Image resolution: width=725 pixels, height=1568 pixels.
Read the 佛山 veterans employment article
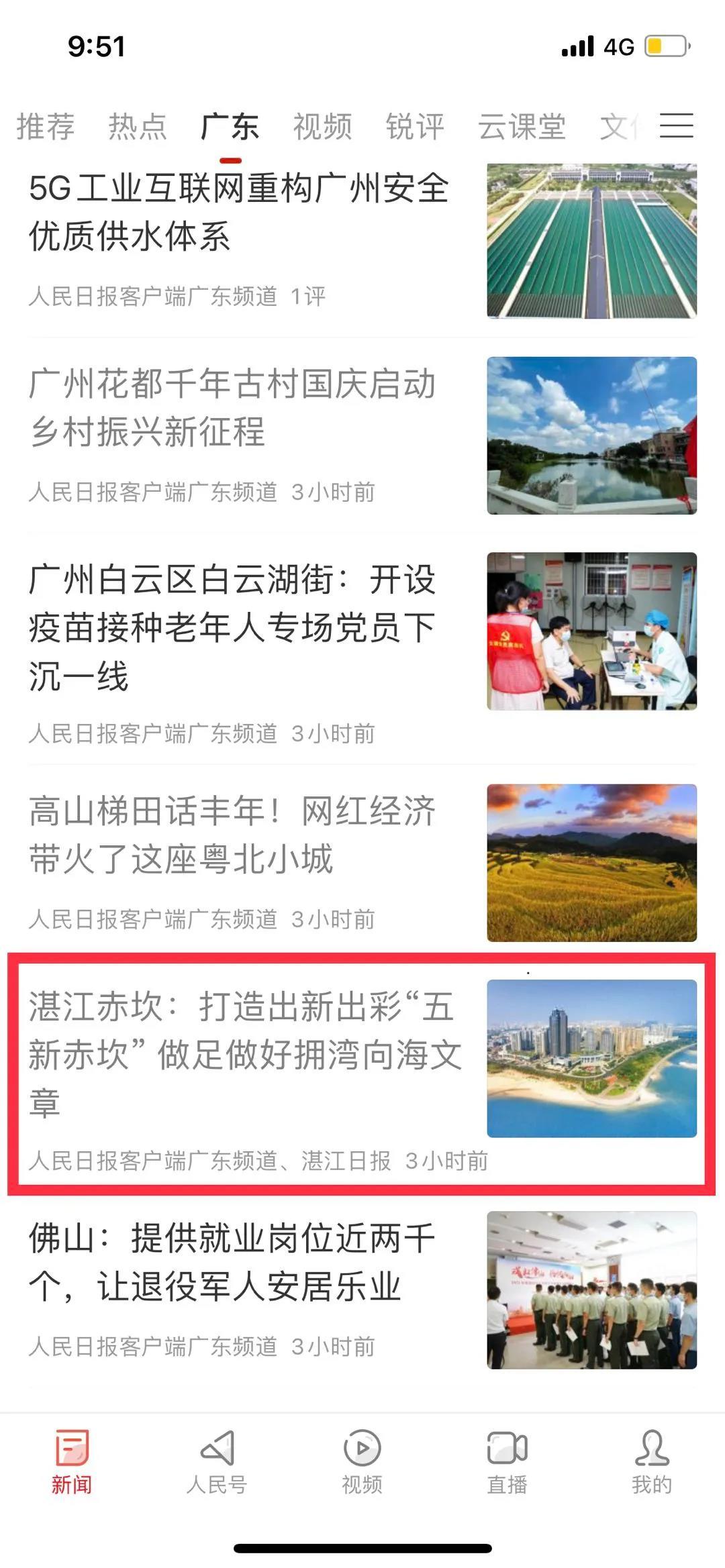pos(232,1262)
